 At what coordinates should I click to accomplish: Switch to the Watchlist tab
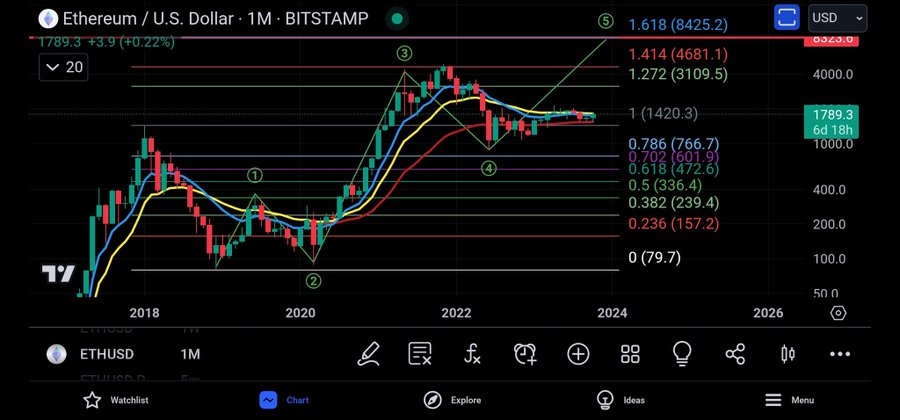point(114,400)
